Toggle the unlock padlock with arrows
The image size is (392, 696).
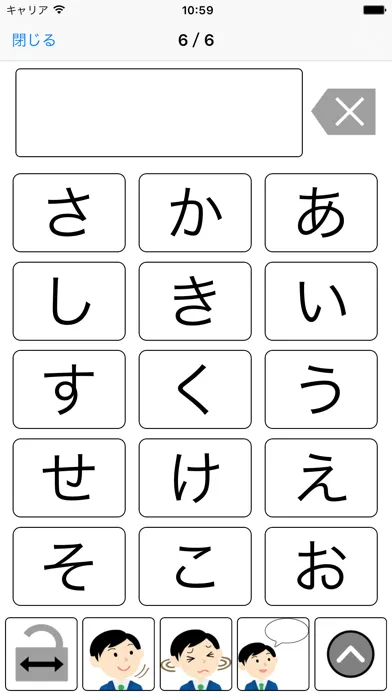coord(41,654)
